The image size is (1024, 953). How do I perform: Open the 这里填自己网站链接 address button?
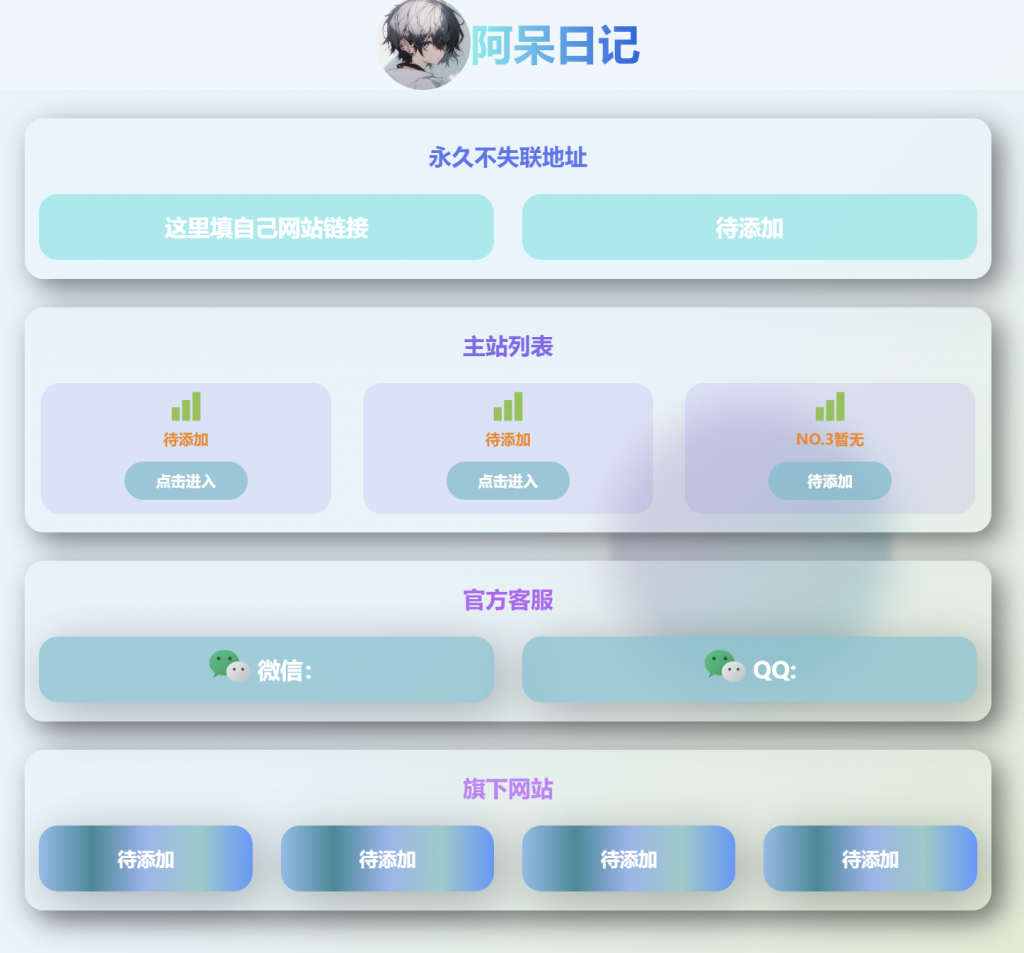pos(266,228)
